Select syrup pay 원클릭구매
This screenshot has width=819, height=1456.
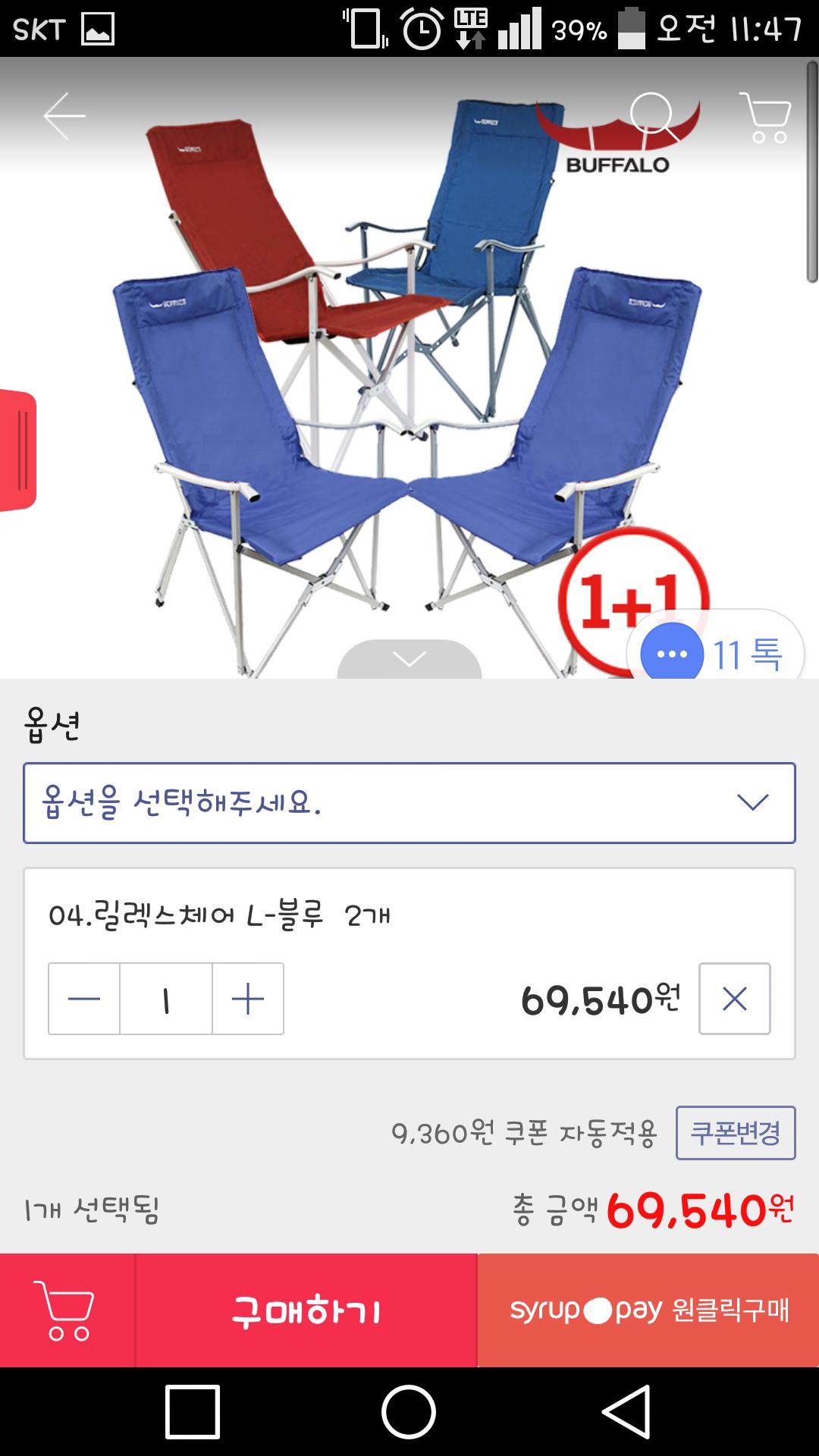coord(648,1310)
